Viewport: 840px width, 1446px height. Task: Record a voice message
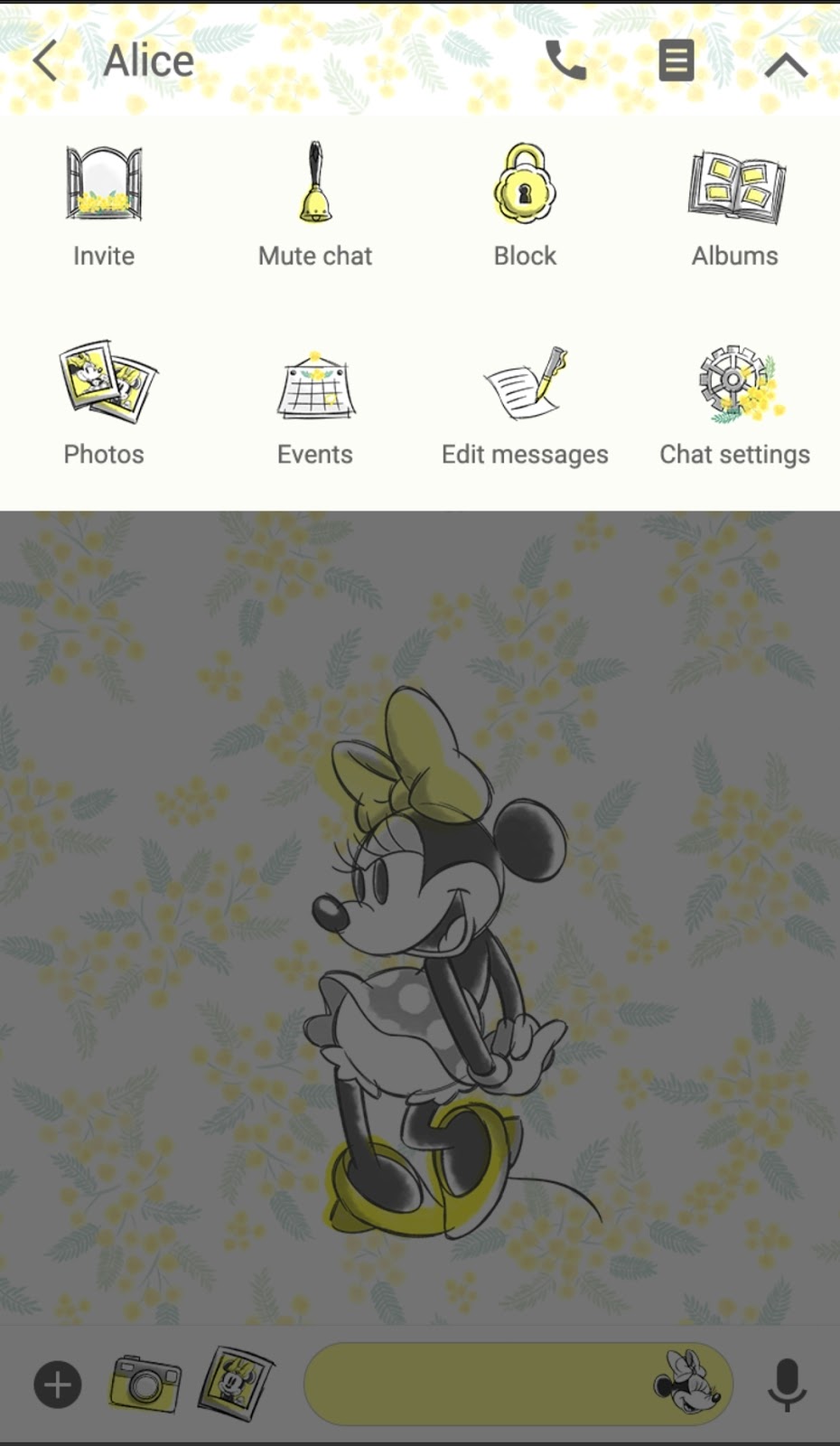pos(787,1385)
